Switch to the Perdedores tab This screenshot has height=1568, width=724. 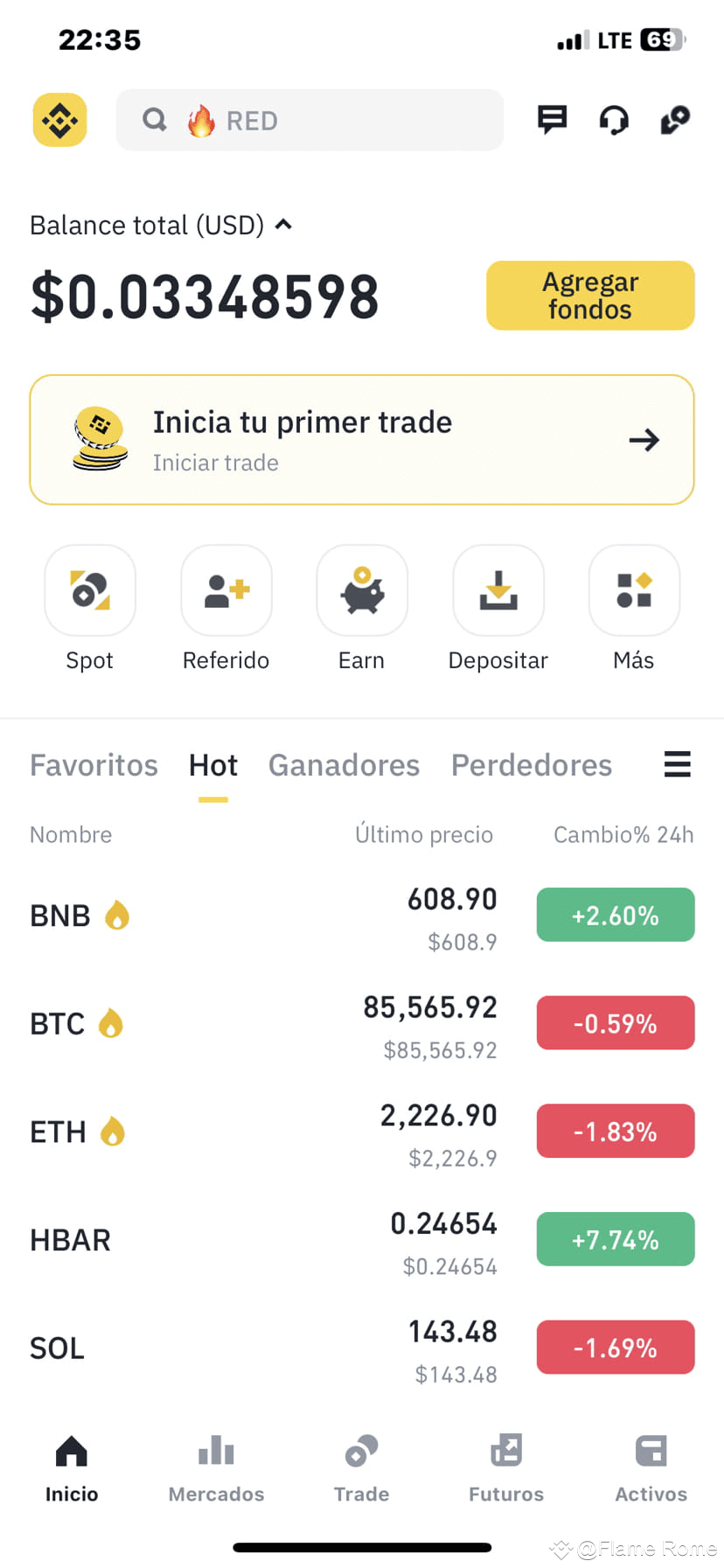point(532,765)
